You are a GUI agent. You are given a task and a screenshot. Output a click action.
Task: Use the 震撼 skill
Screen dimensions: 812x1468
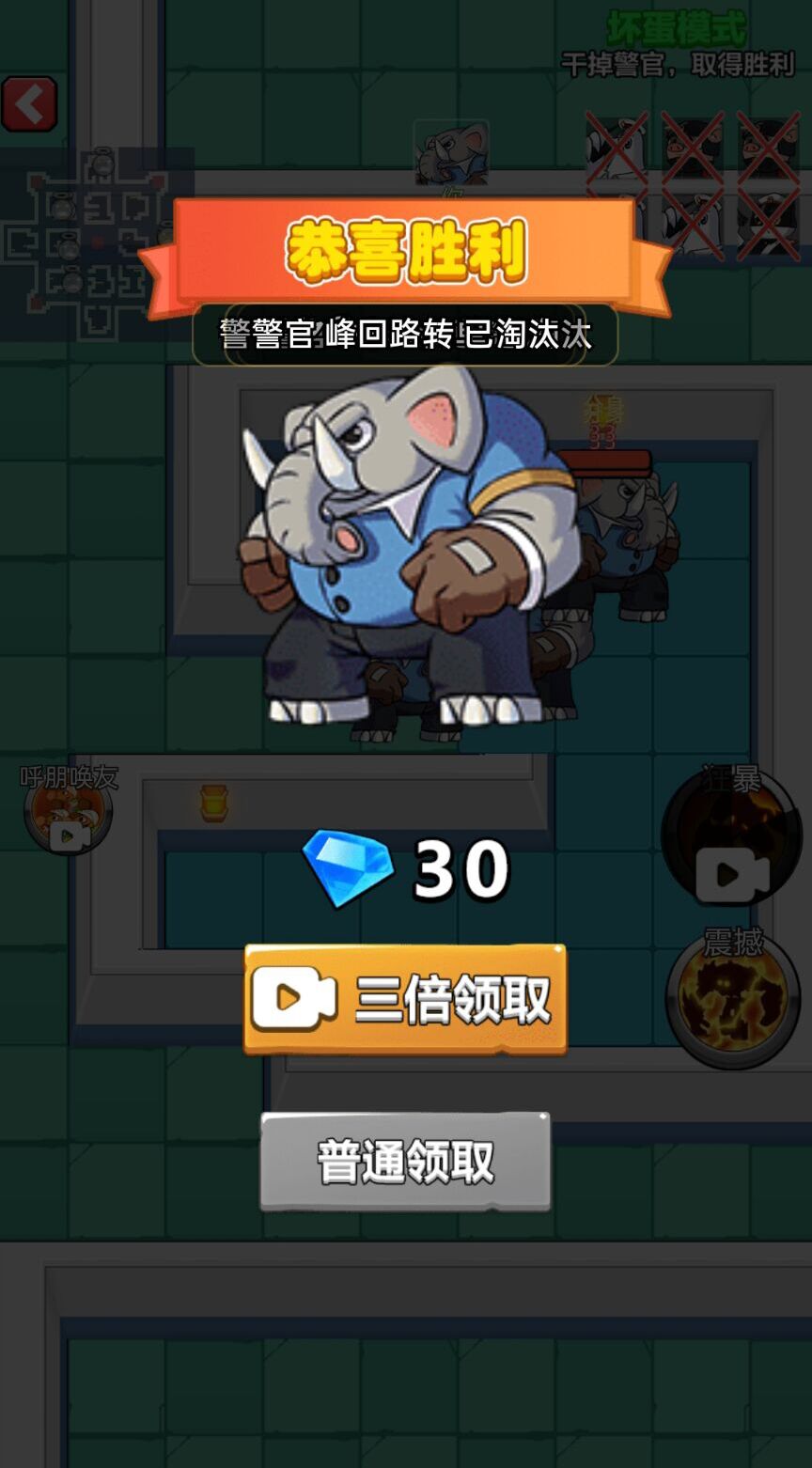pos(732,1000)
